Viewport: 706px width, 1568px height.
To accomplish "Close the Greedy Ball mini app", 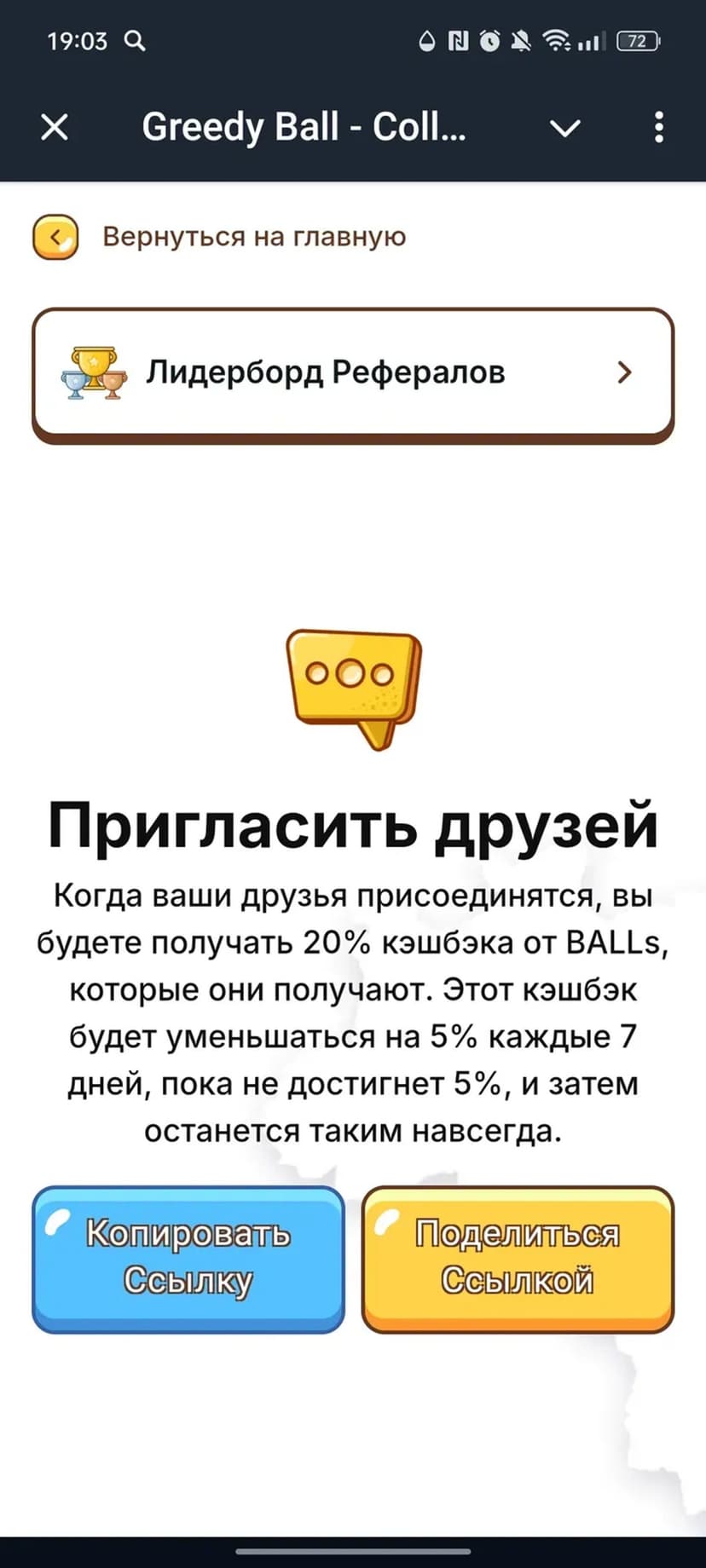I will coord(55,128).
